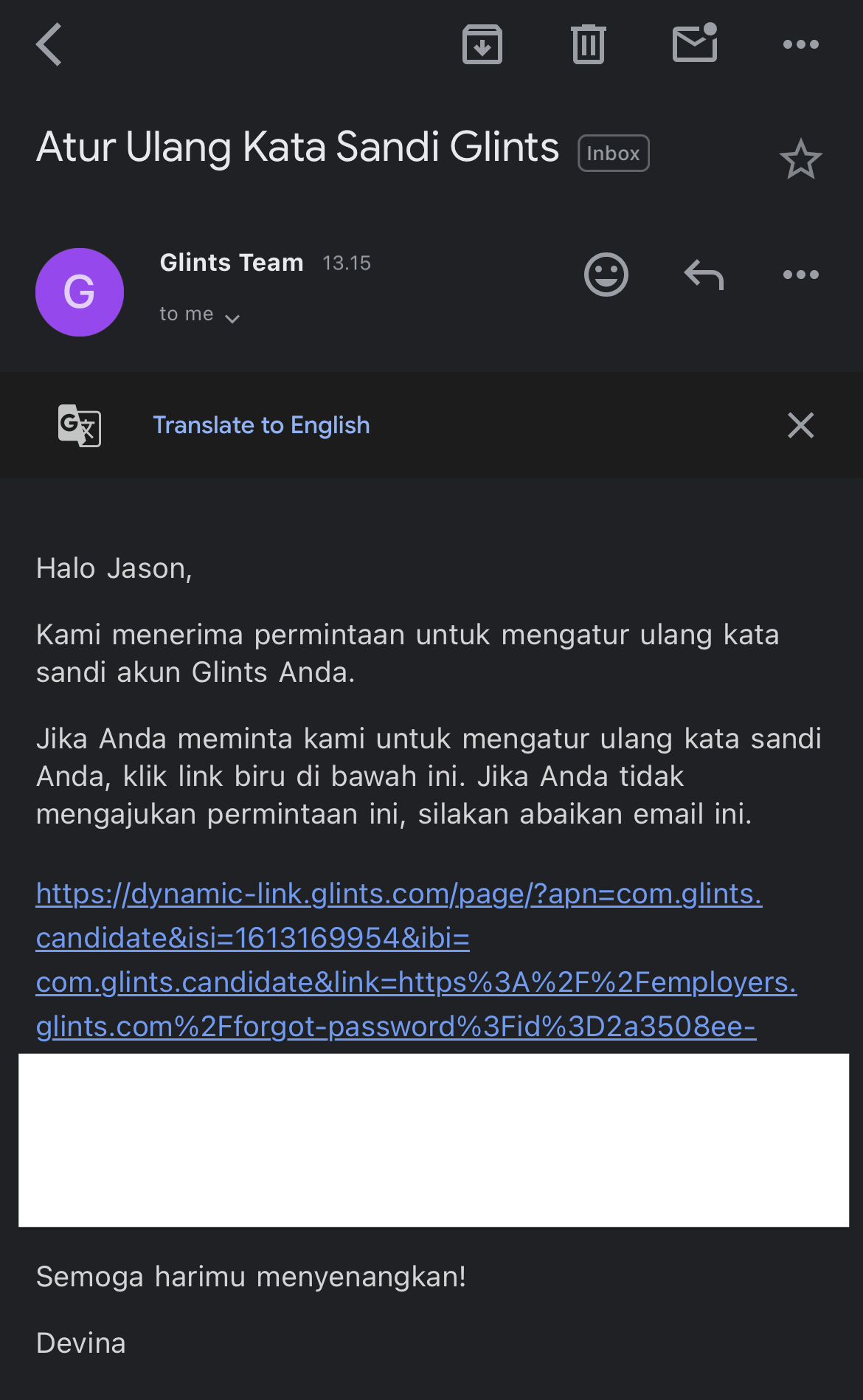This screenshot has width=863, height=1400.
Task: Archive this email
Action: (482, 44)
